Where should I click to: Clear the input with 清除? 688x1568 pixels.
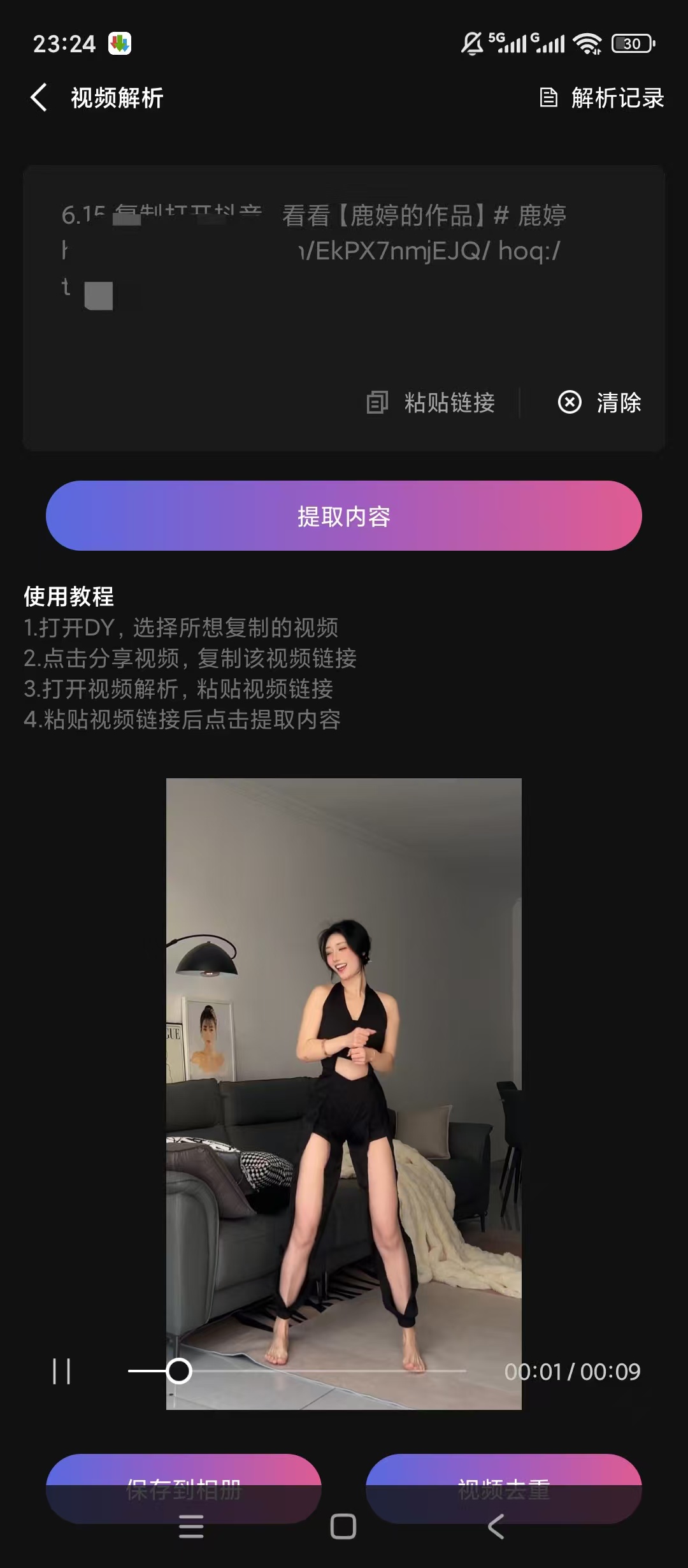point(600,403)
